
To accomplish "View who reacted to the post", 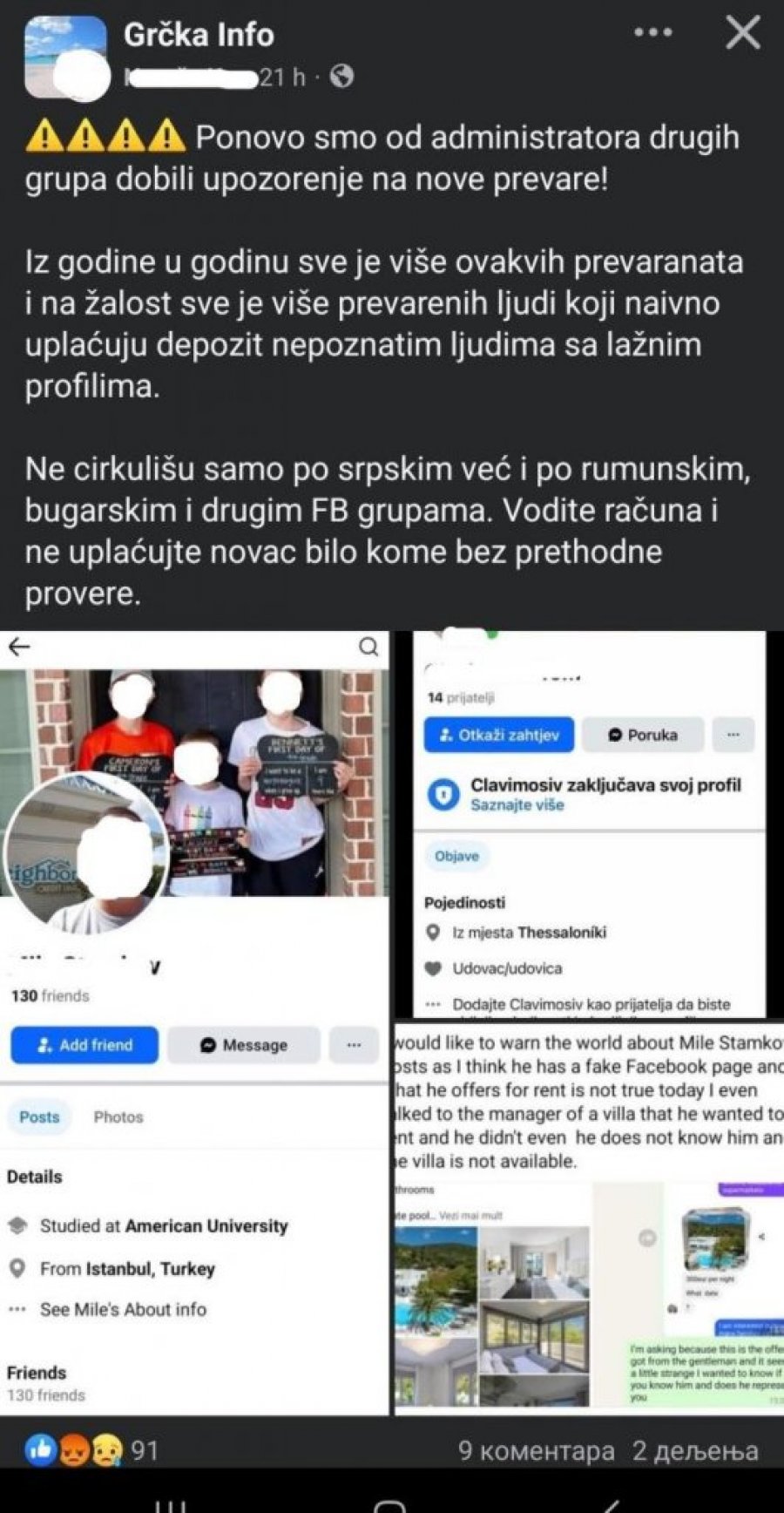I will pyautogui.click(x=93, y=1450).
